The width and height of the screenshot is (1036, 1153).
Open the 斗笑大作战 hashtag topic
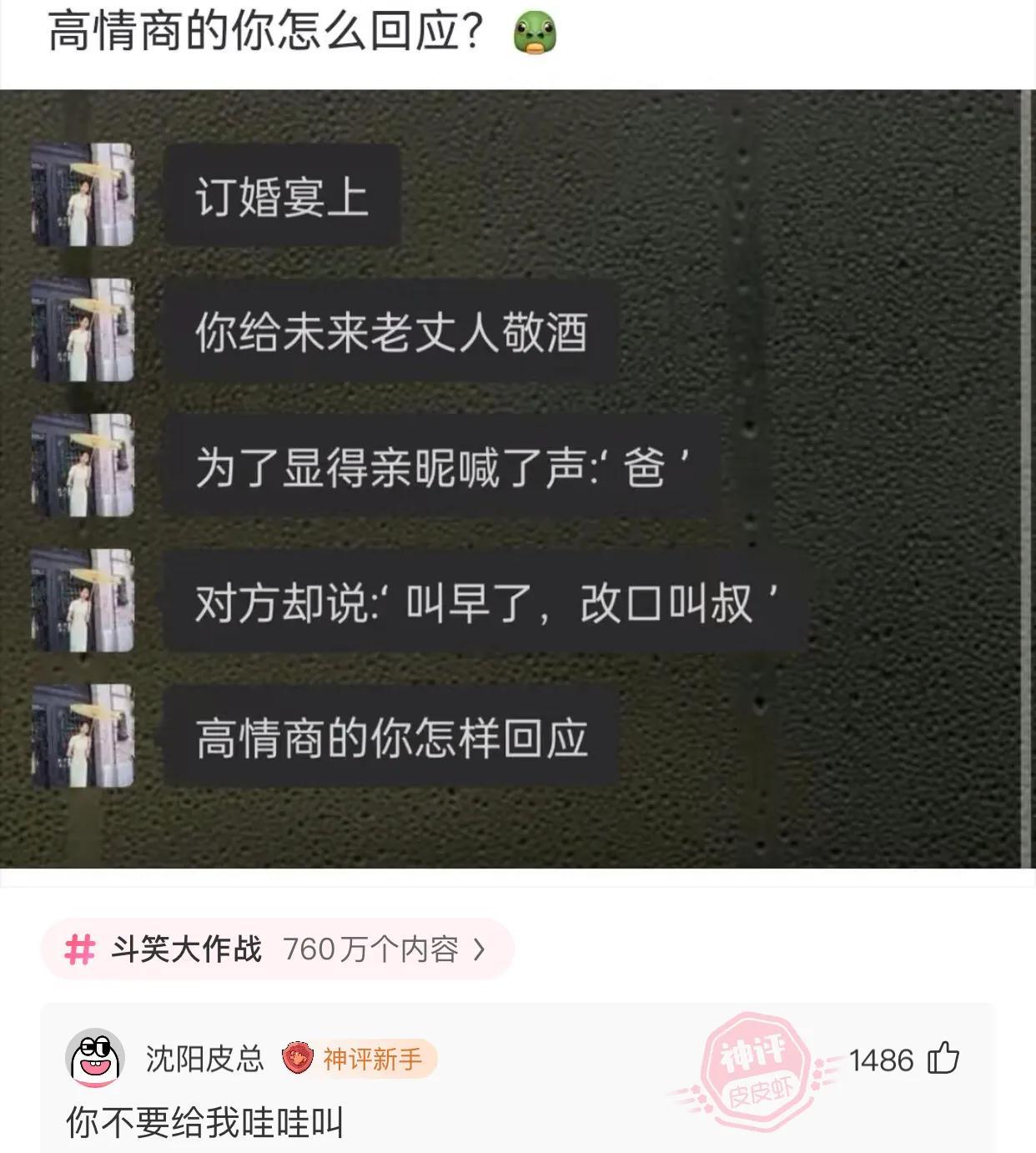tap(276, 949)
